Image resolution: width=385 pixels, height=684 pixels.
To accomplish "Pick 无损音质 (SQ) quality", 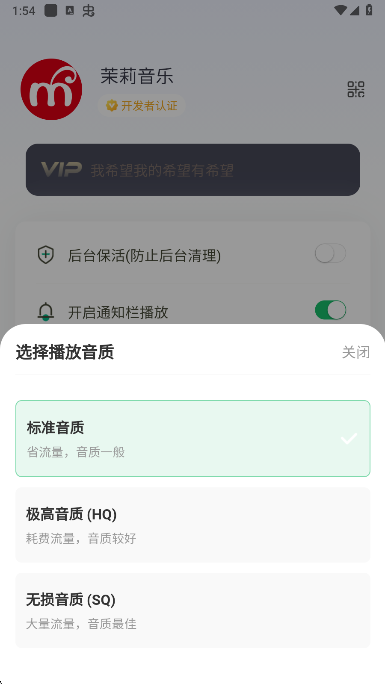I will coord(193,610).
